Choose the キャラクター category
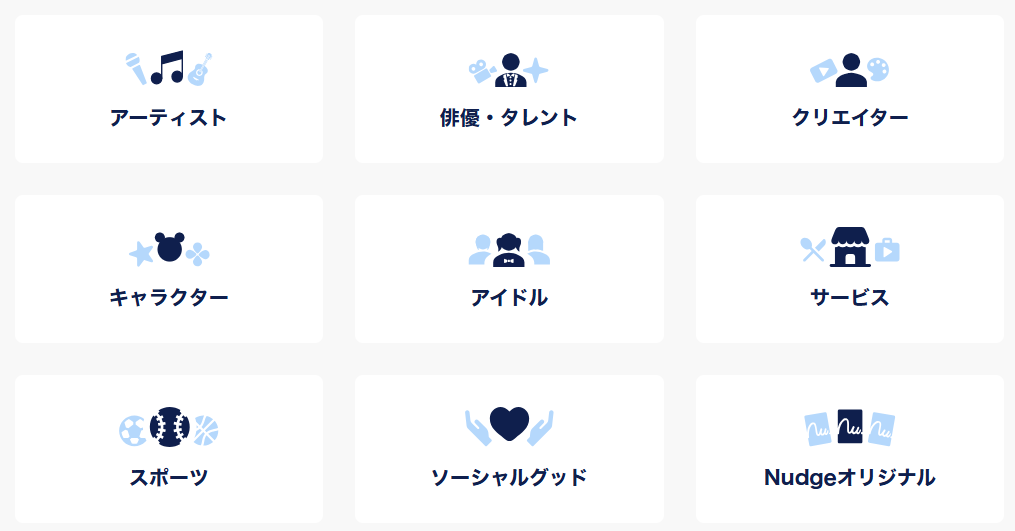1015x531 pixels. click(x=169, y=270)
